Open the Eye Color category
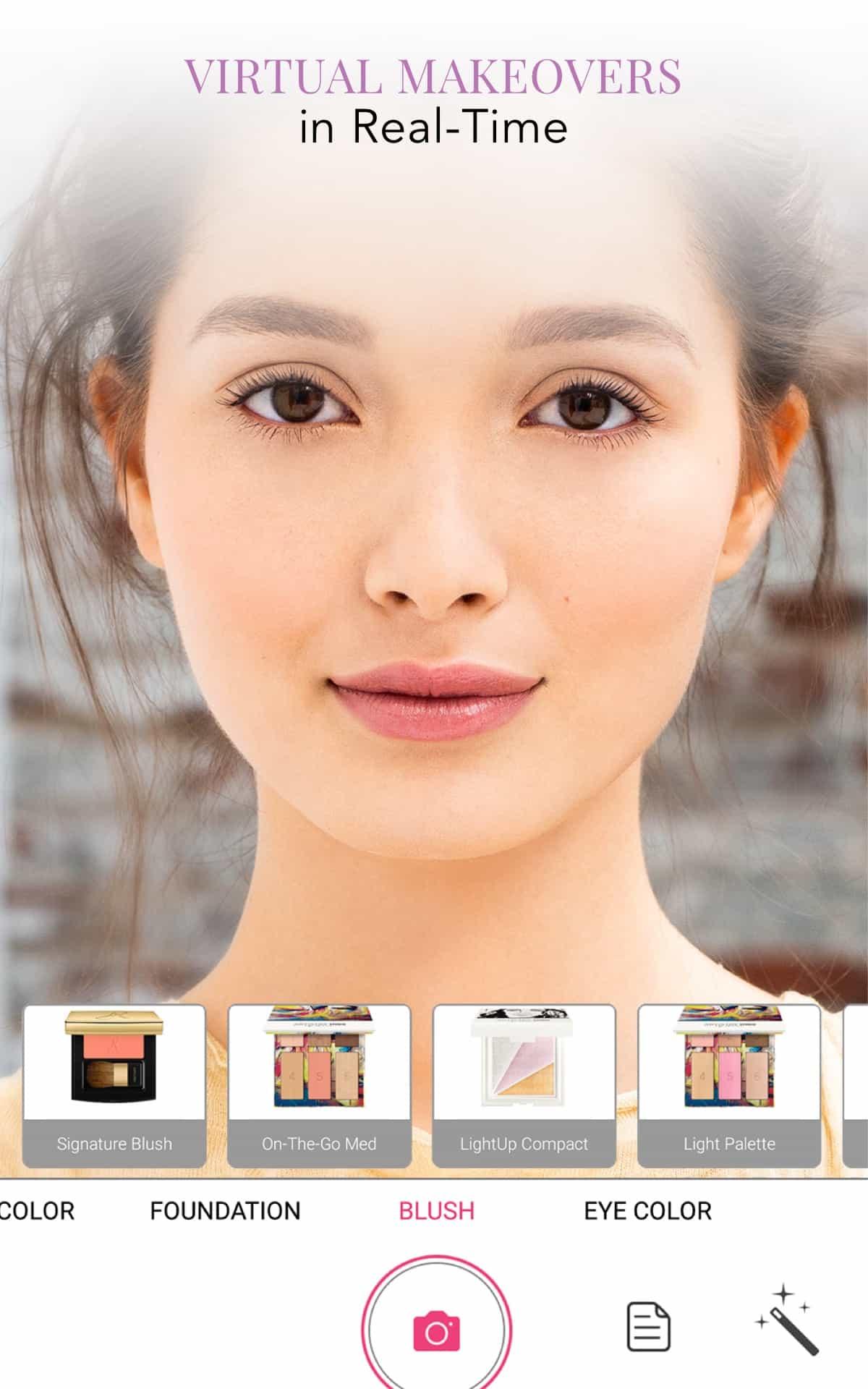This screenshot has height=1389, width=868. [x=647, y=1211]
